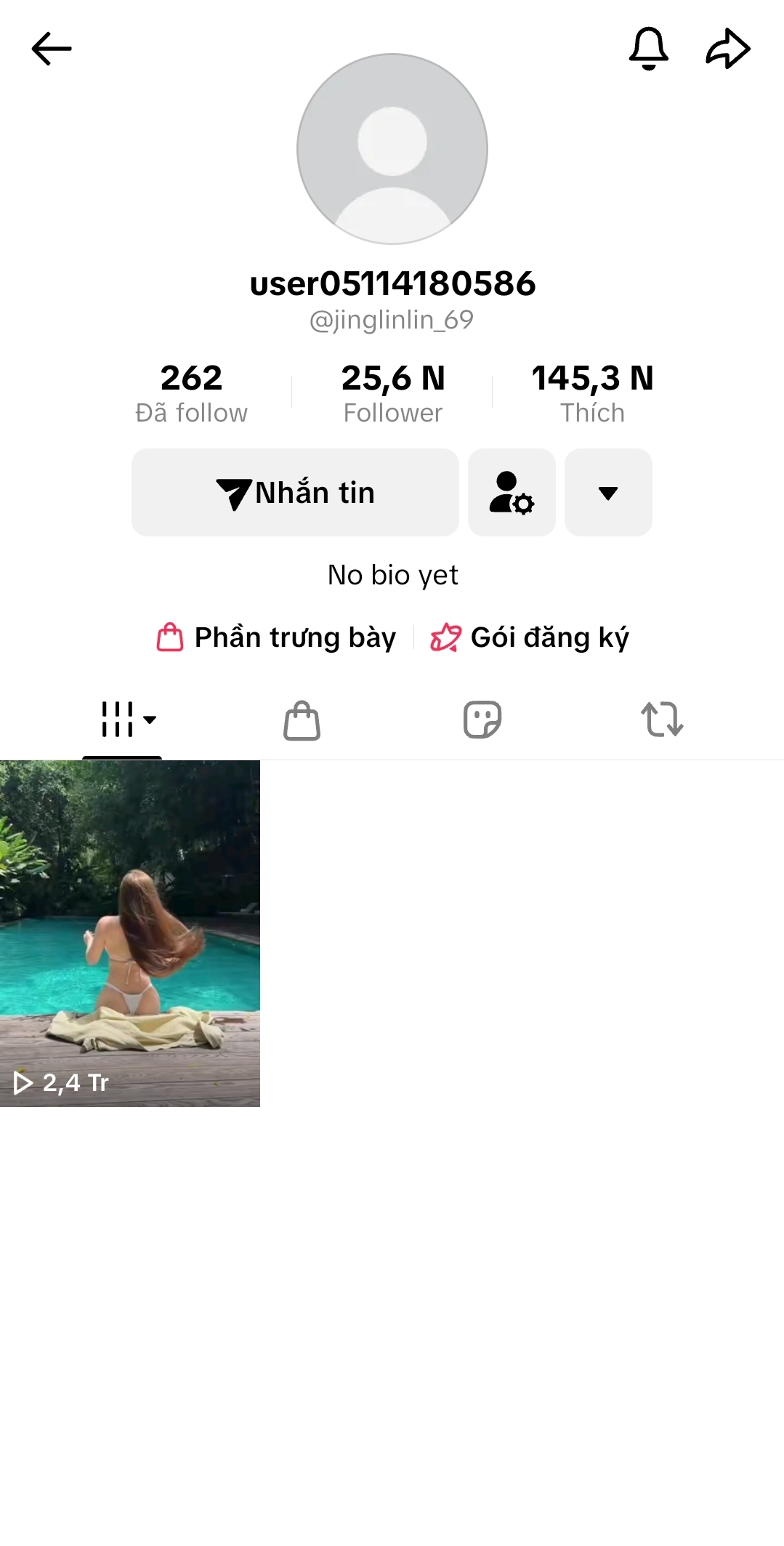Viewport: 784px width, 1546px height.
Task: Switch to the reposts tab
Action: tap(662, 720)
